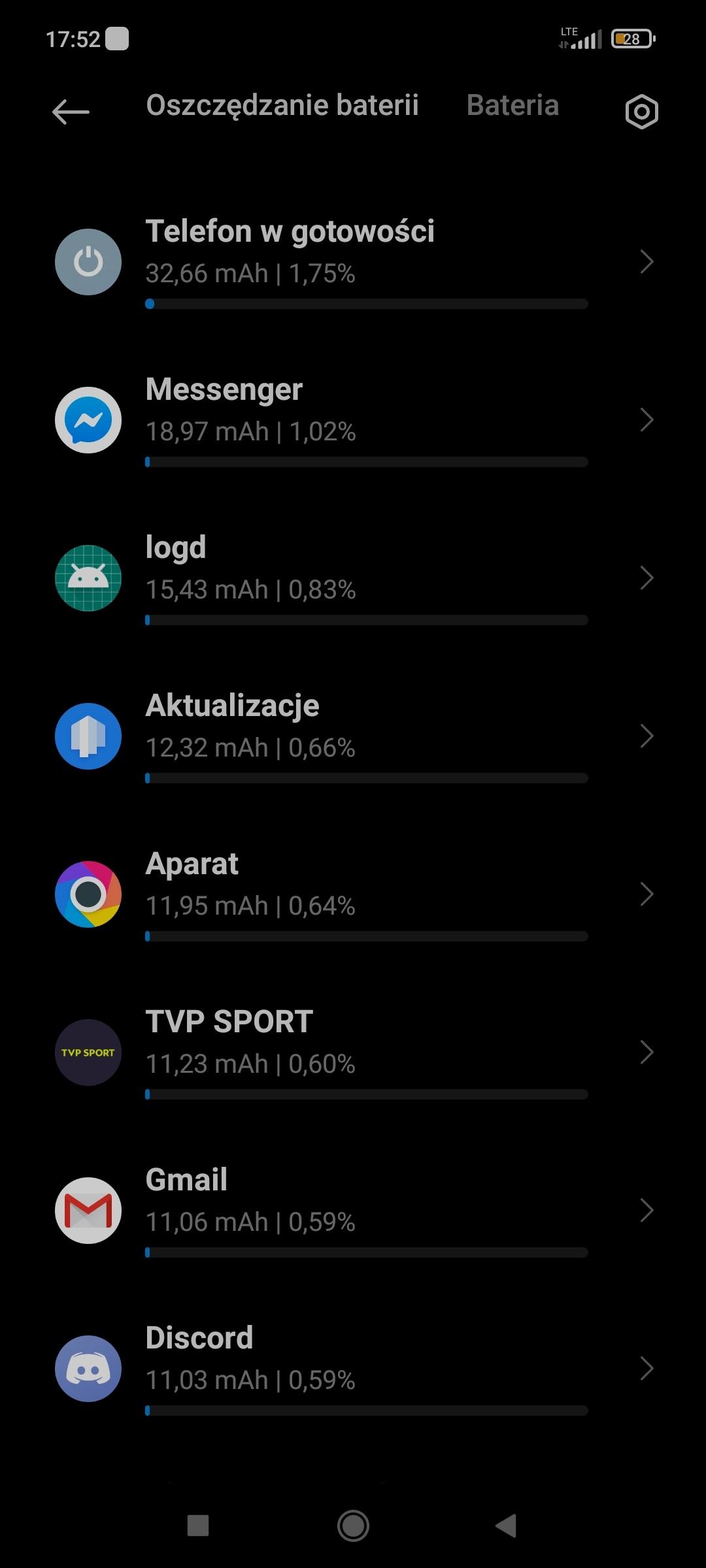706x1568 pixels.
Task: View TVP SPORT battery consumption
Action: (353, 1053)
